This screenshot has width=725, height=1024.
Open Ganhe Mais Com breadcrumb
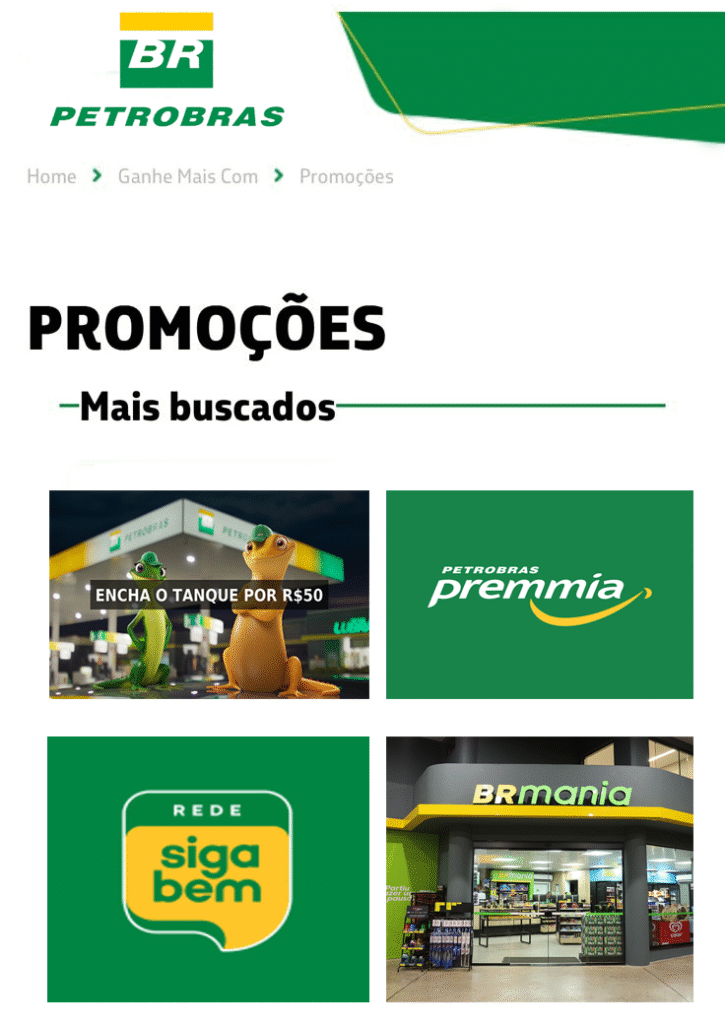point(187,177)
